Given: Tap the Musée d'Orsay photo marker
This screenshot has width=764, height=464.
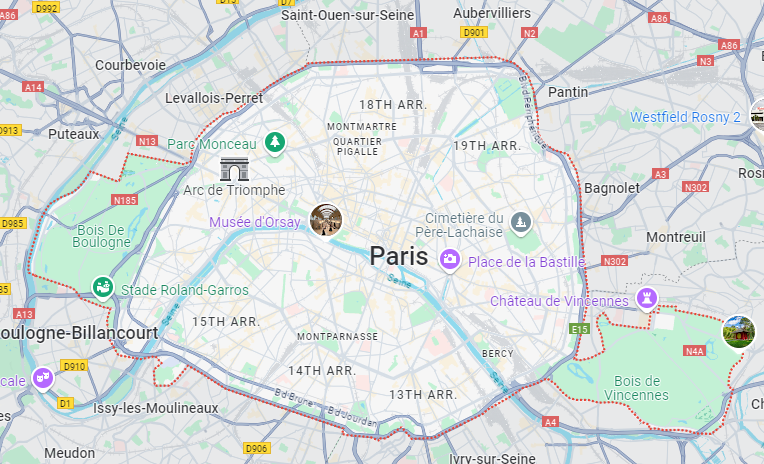Looking at the screenshot, I should [326, 220].
